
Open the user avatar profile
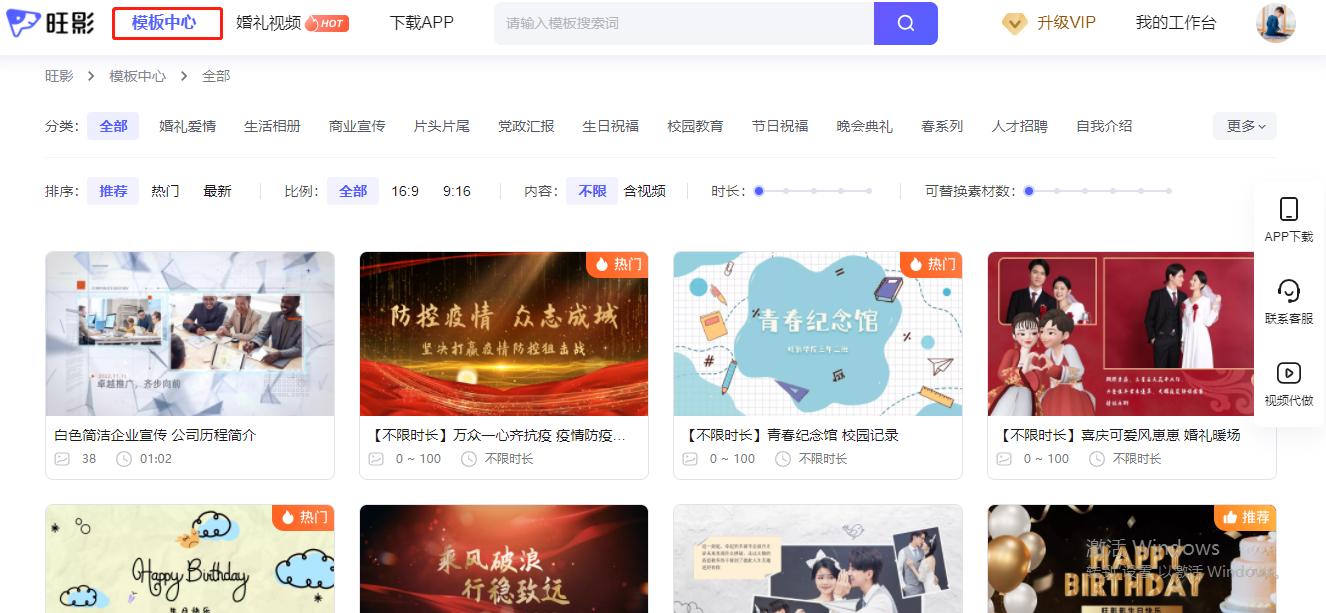click(x=1275, y=23)
